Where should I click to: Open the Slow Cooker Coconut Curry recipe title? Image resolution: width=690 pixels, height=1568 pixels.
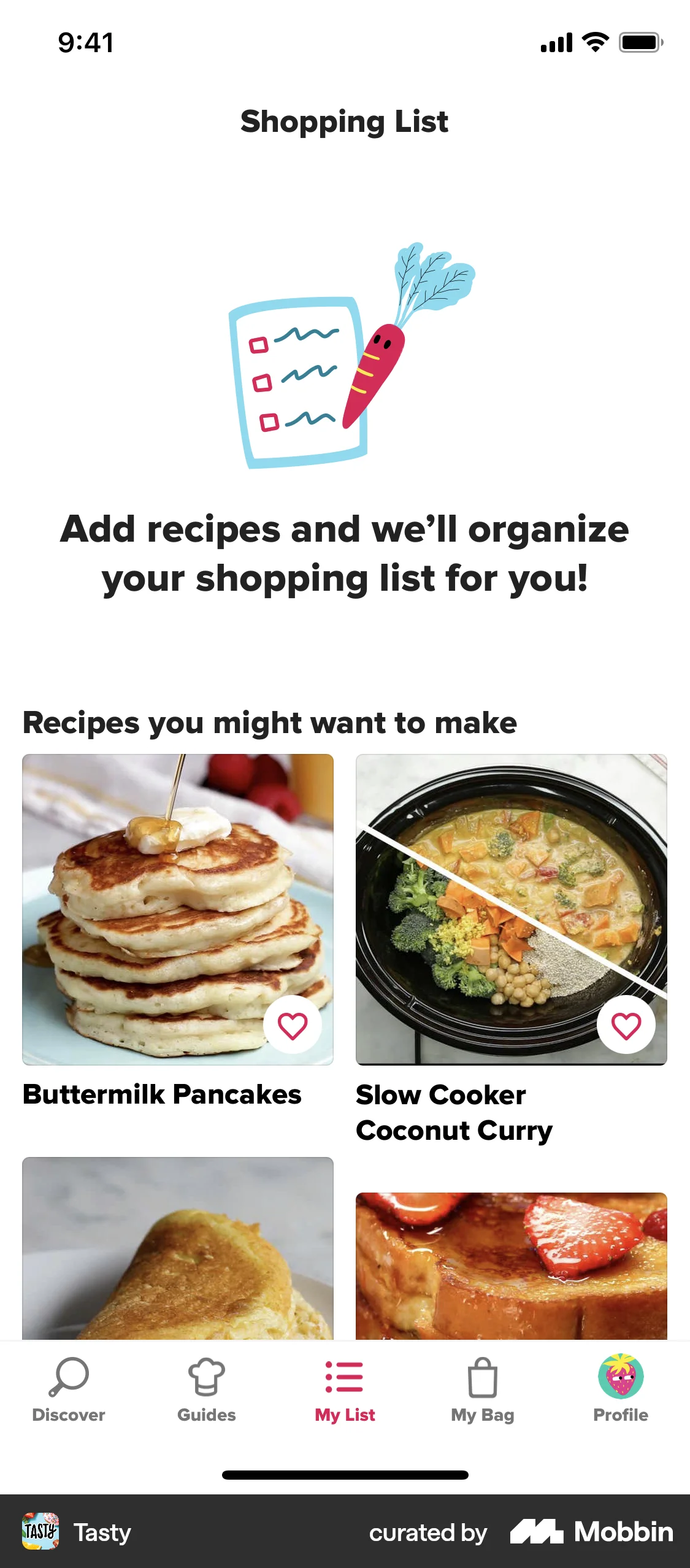pyautogui.click(x=454, y=1112)
